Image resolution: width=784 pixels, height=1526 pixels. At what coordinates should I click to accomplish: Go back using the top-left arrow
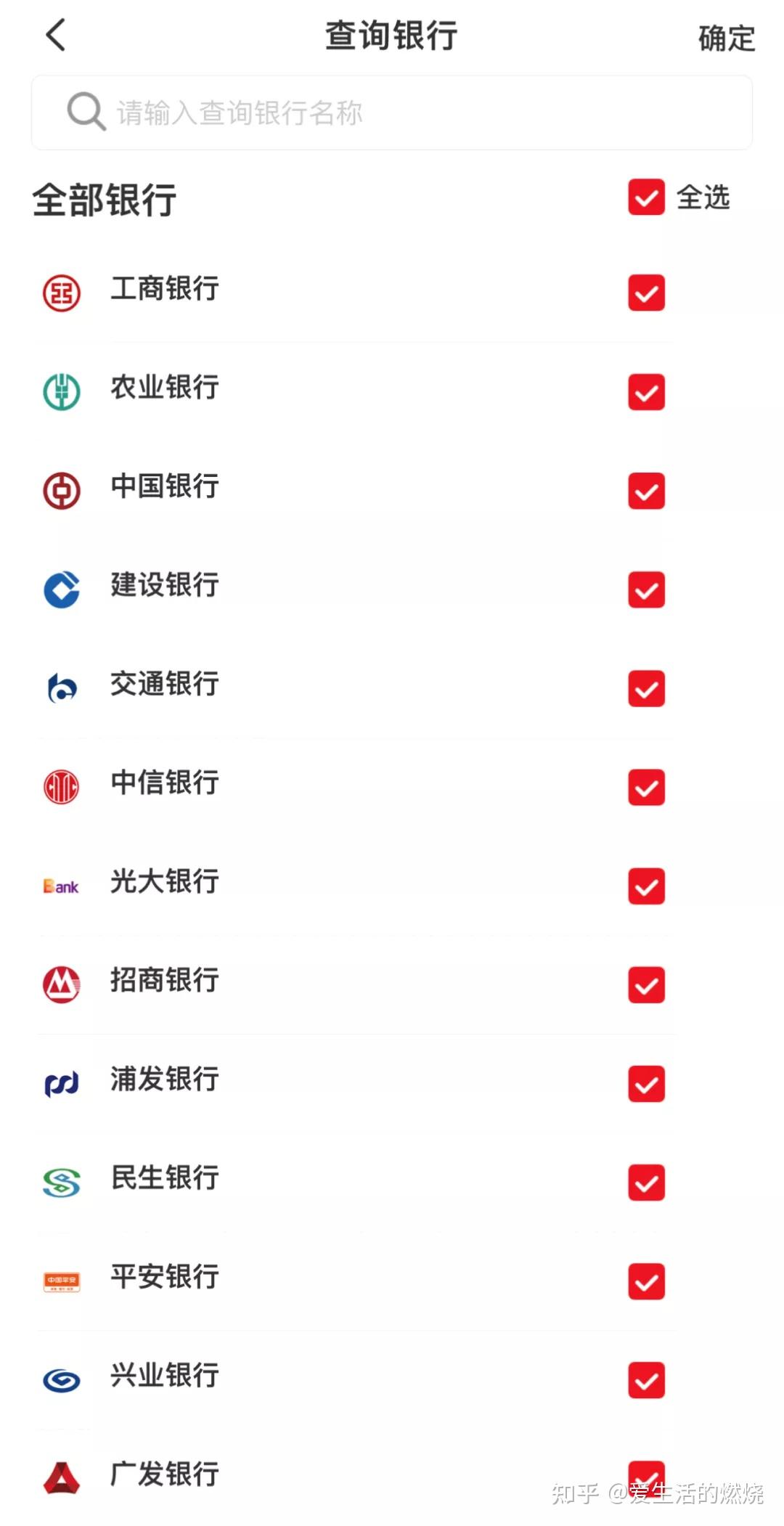click(56, 35)
